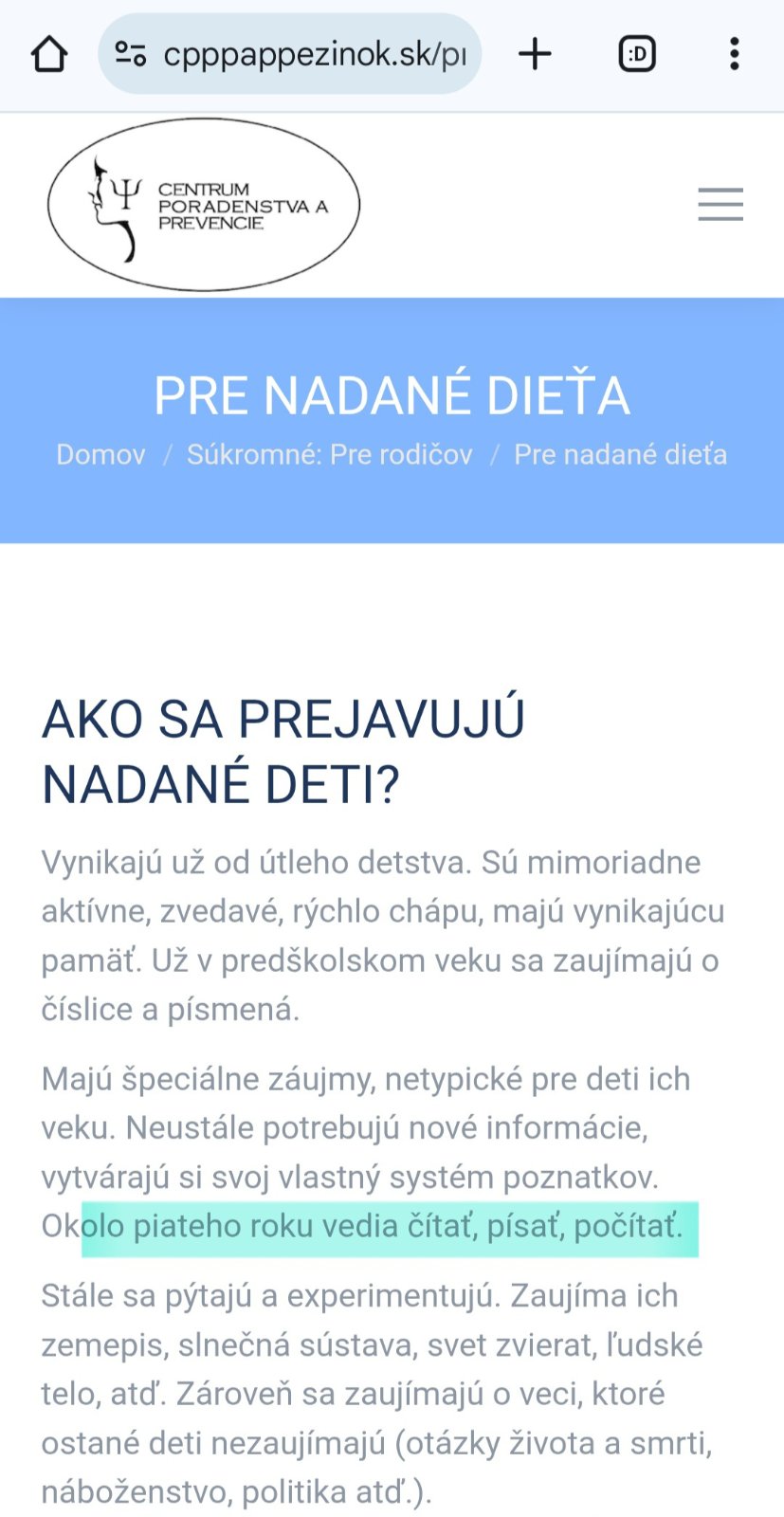The width and height of the screenshot is (784, 1517).
Task: Open the Súkromné: Pre rodičov breadcrumb
Action: (329, 454)
